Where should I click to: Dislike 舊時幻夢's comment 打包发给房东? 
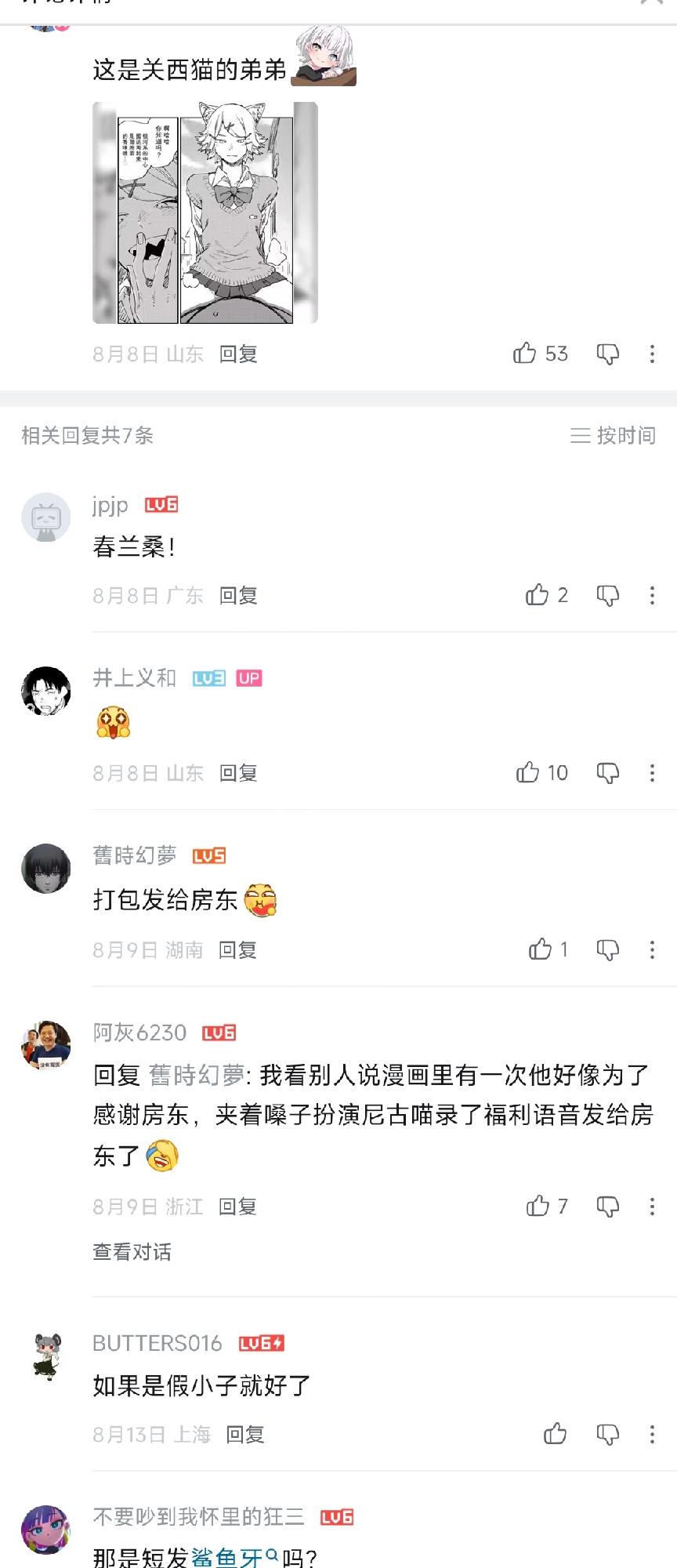[x=608, y=950]
